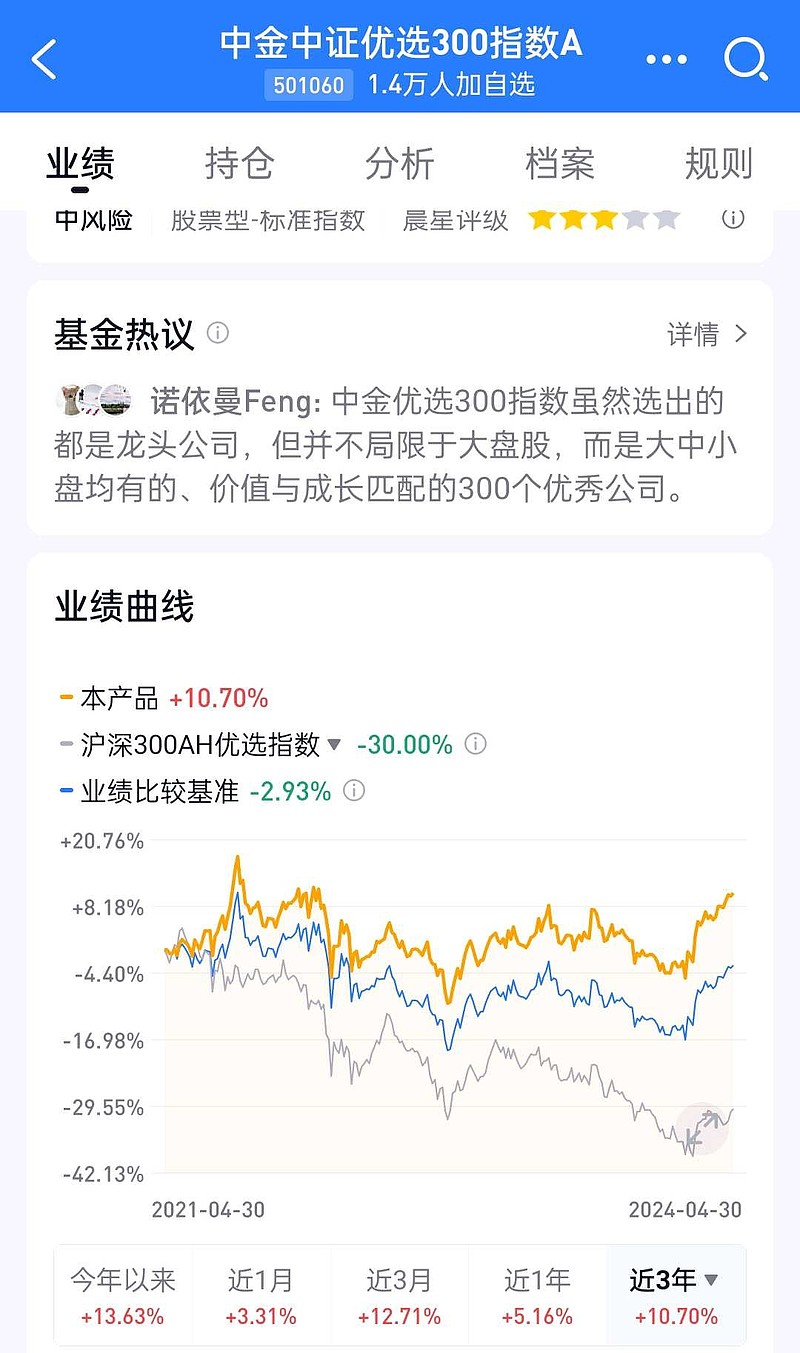Open the three-dot overflow menu
The width and height of the screenshot is (800, 1353).
coord(666,60)
